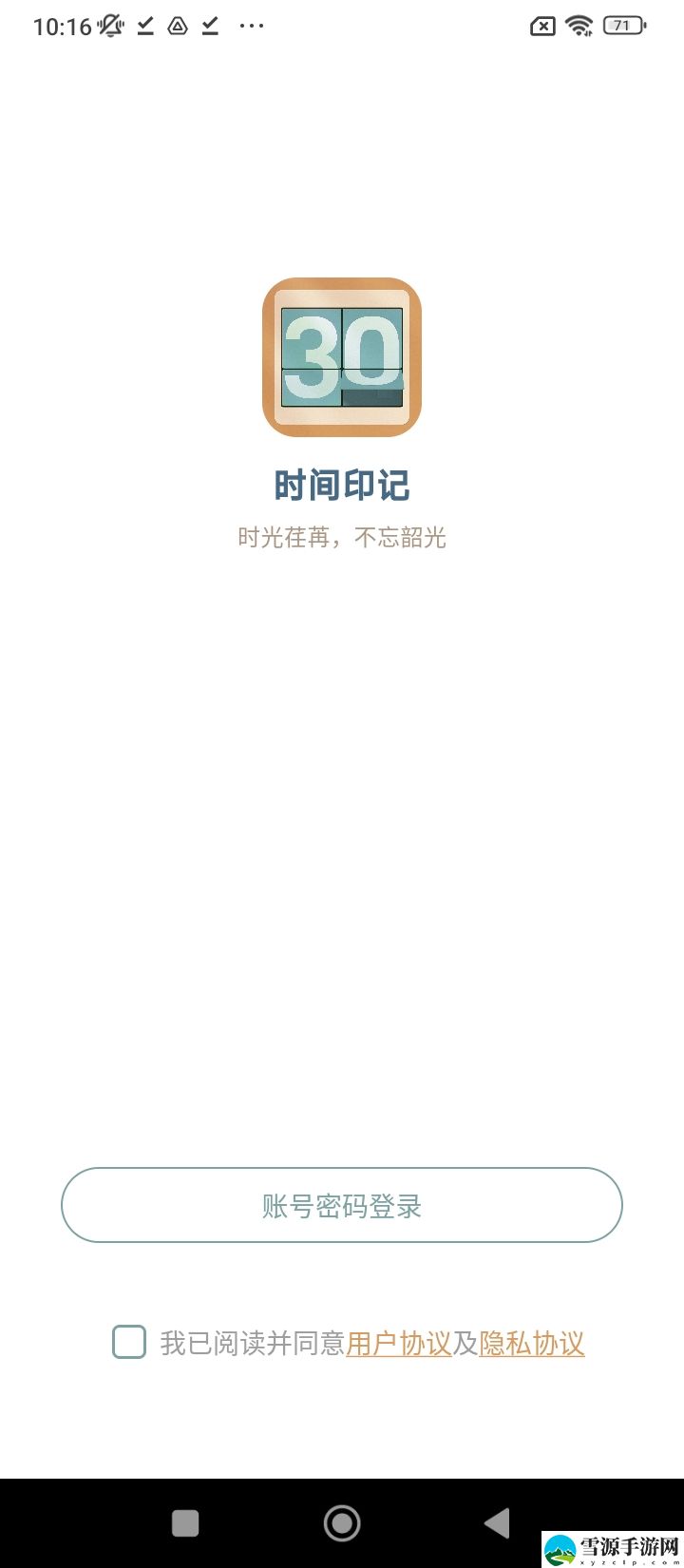This screenshot has height=1568, width=684.
Task: Go back using the system back button
Action: click(497, 1523)
